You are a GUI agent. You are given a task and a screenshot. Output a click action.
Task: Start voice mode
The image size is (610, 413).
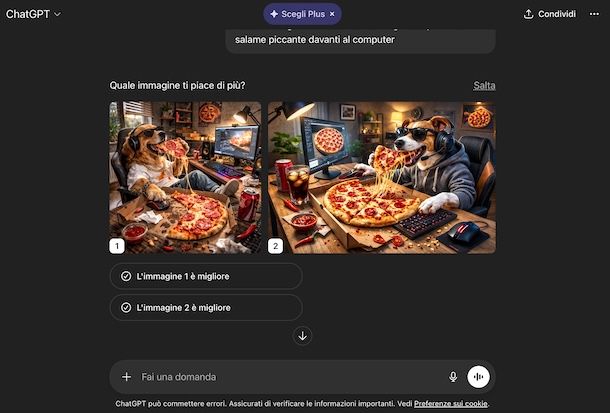coord(478,377)
